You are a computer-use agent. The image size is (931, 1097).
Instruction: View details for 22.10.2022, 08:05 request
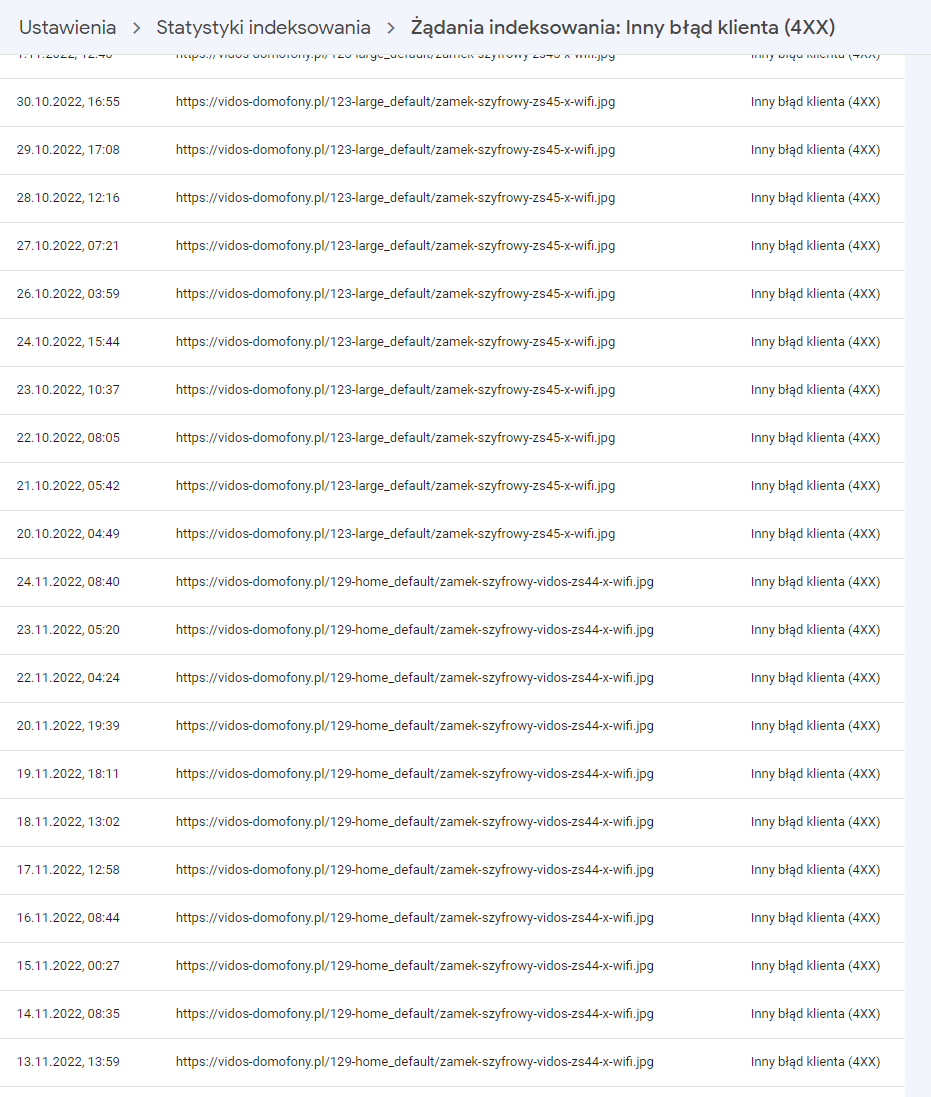coord(395,438)
